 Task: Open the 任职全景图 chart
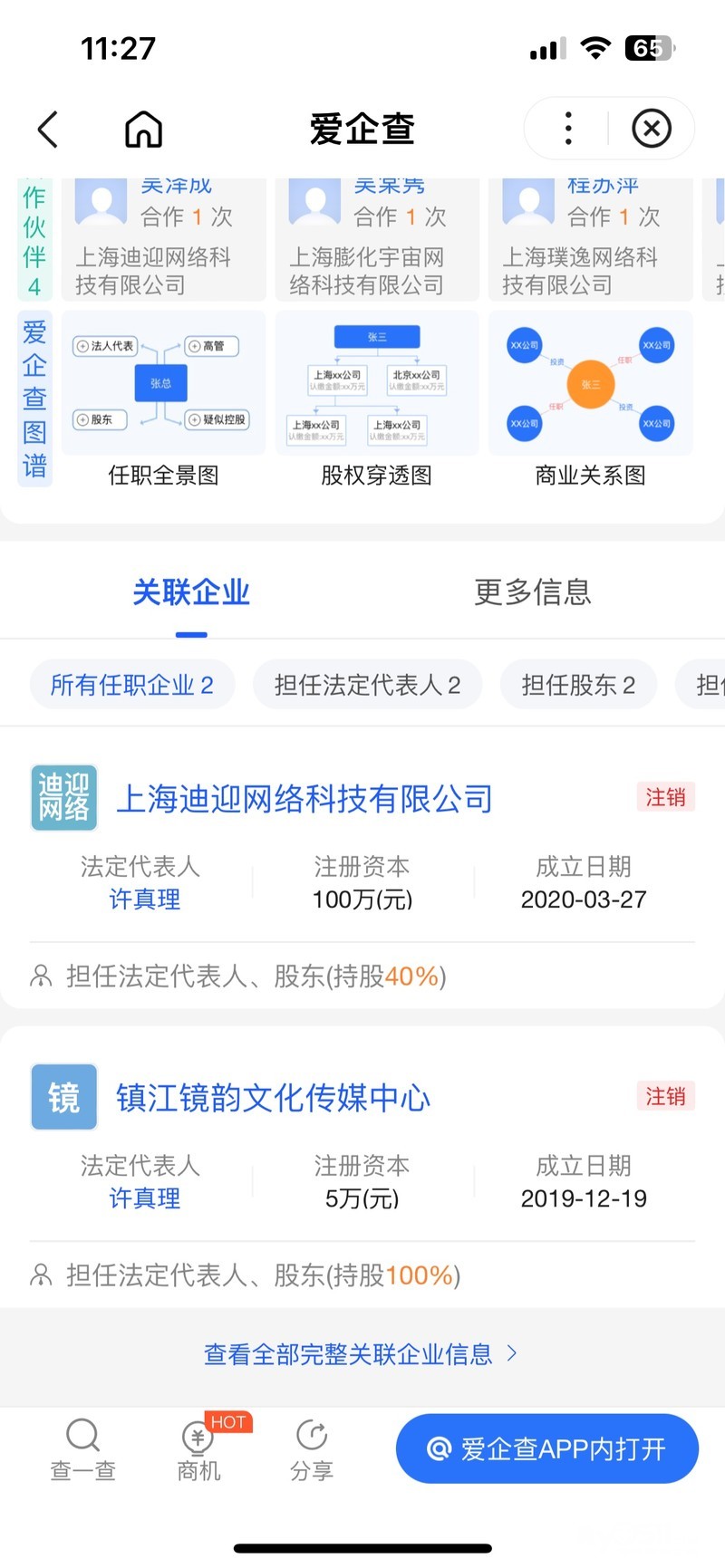[x=164, y=399]
